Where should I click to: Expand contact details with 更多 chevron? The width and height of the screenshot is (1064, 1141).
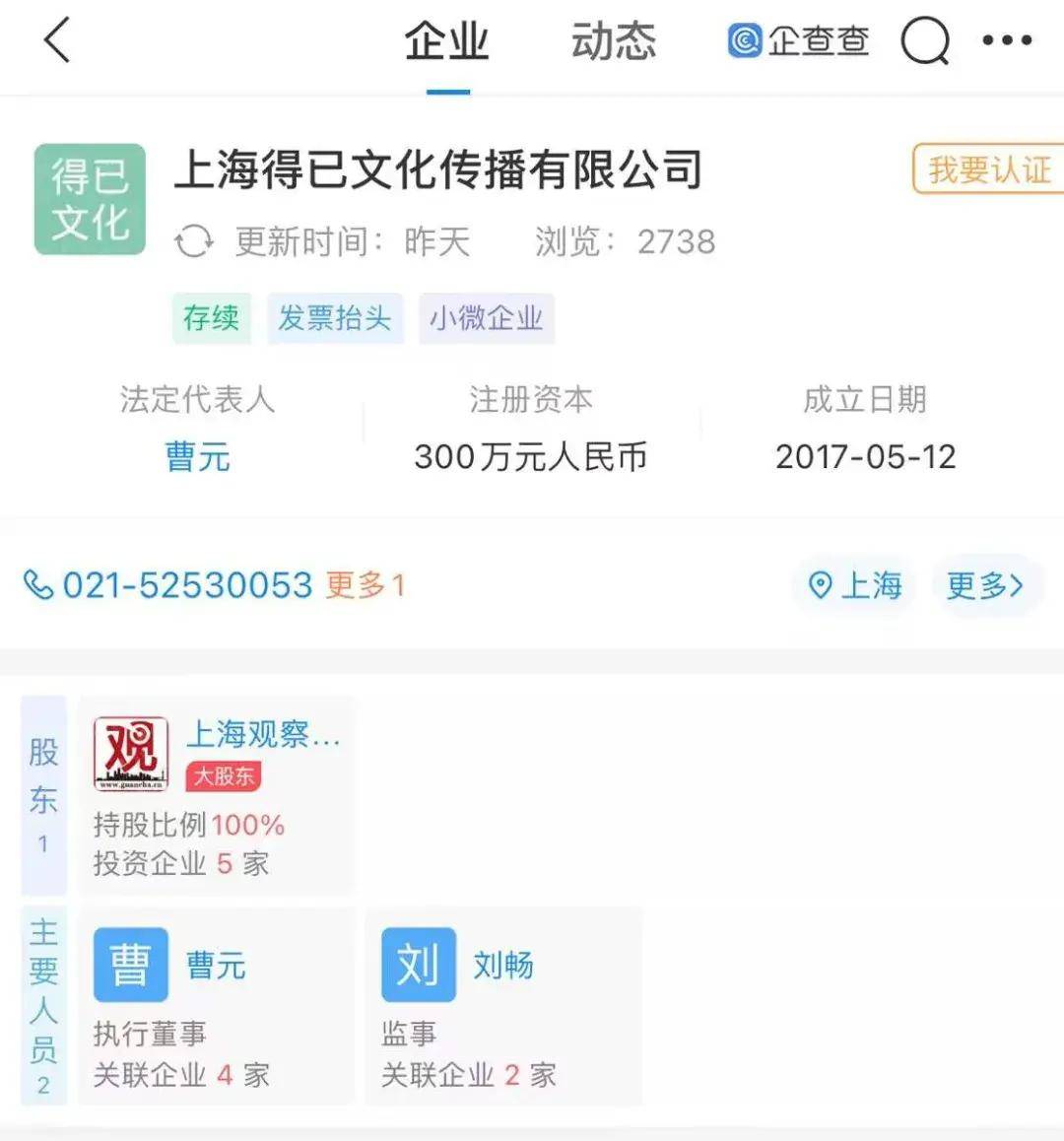click(x=984, y=585)
